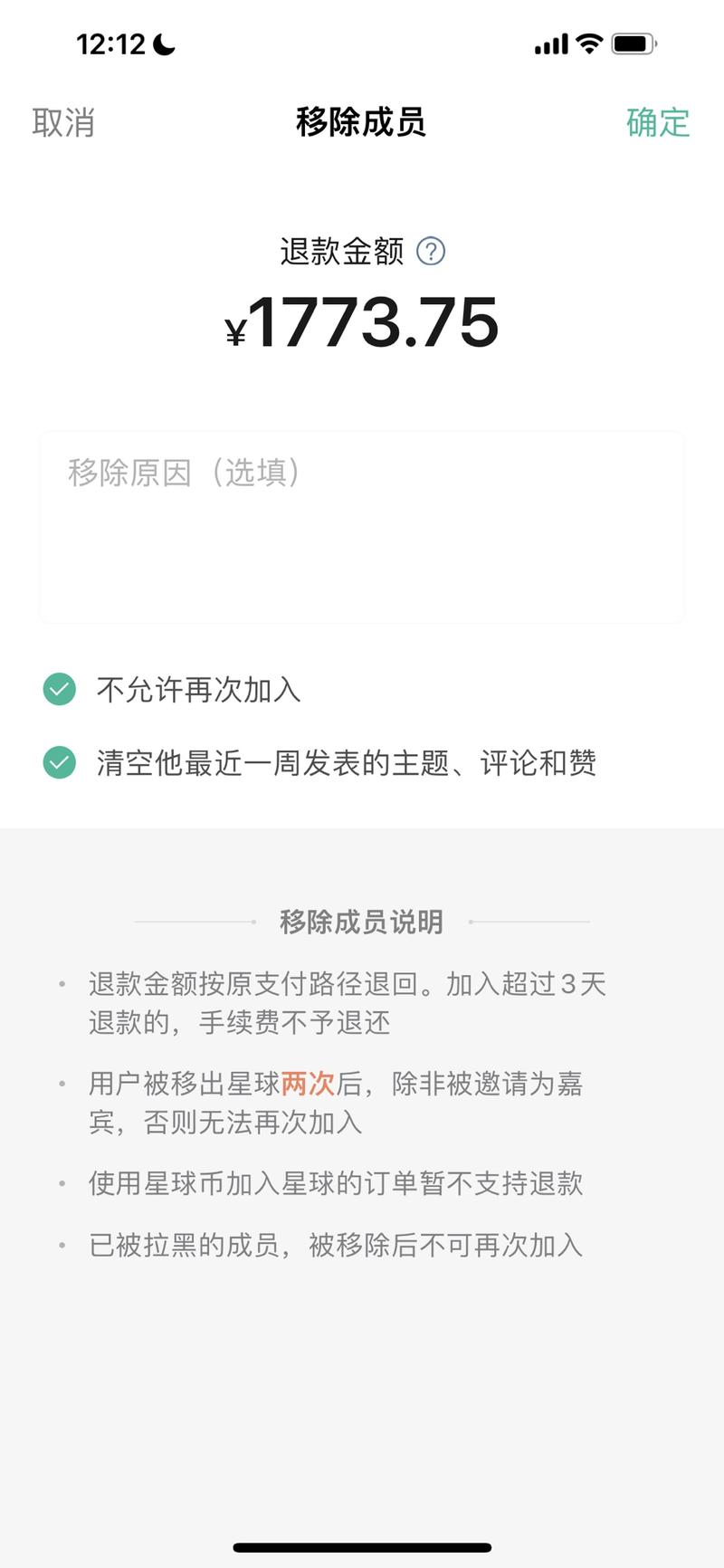The width and height of the screenshot is (724, 1568).
Task: Toggle the green checkmark beside 不允许再次加入
Action: tap(59, 690)
